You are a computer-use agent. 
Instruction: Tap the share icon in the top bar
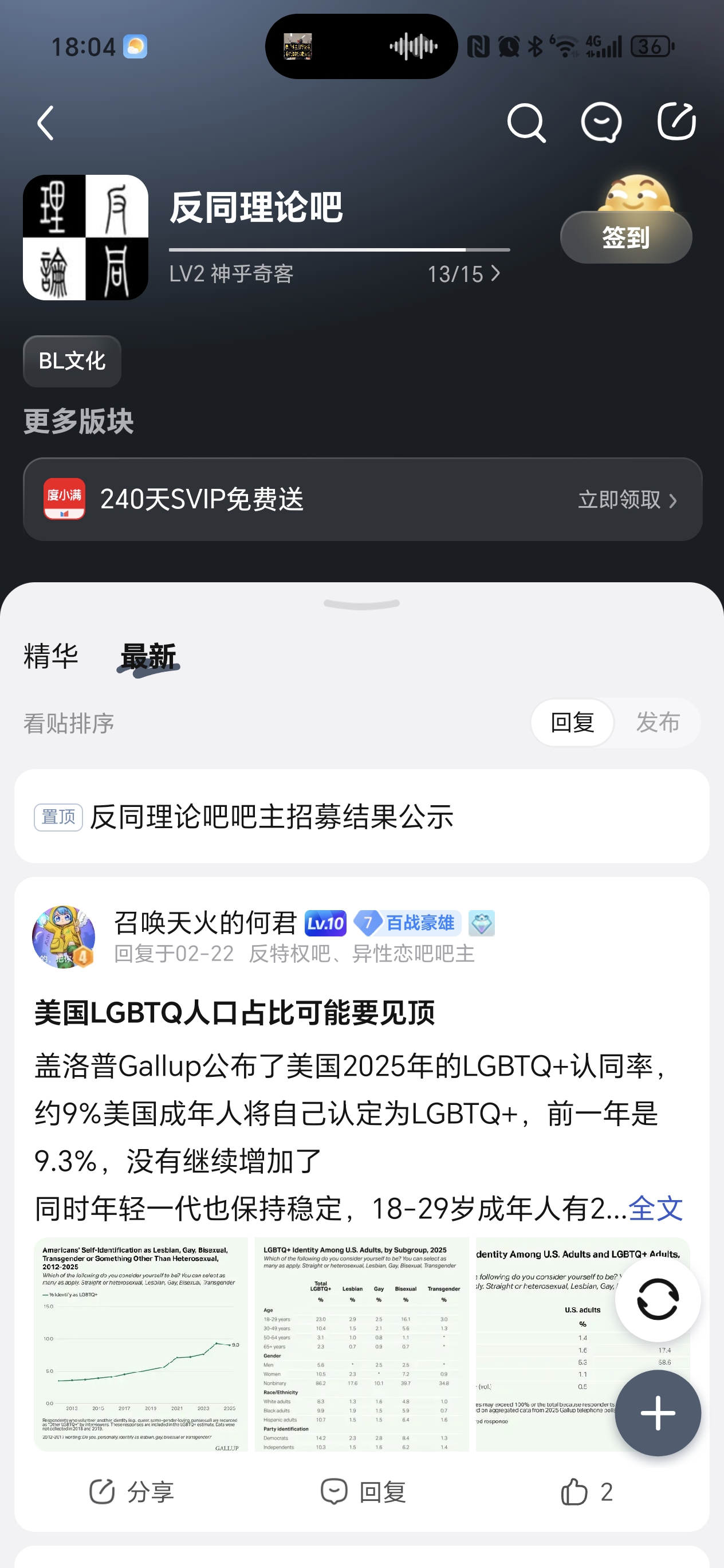pos(676,121)
